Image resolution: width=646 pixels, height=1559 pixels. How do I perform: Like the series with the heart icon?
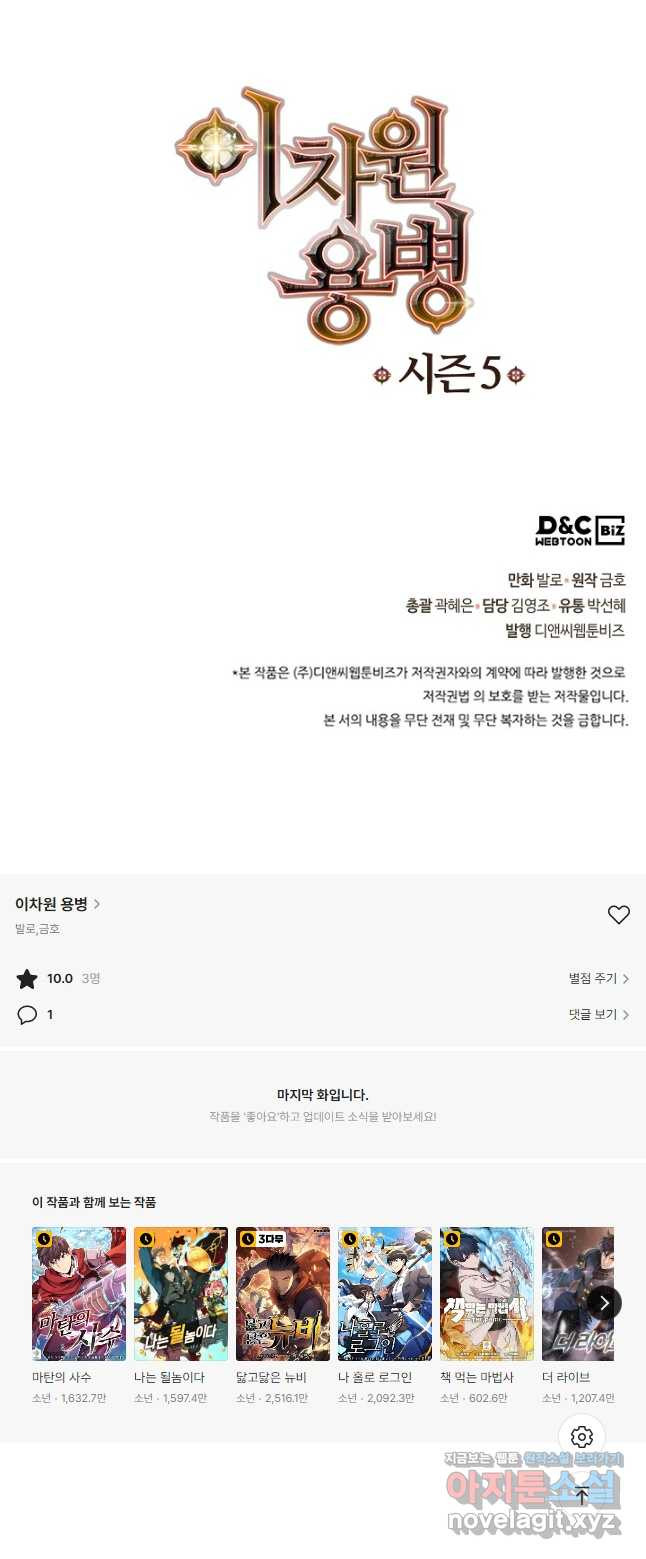pyautogui.click(x=619, y=914)
